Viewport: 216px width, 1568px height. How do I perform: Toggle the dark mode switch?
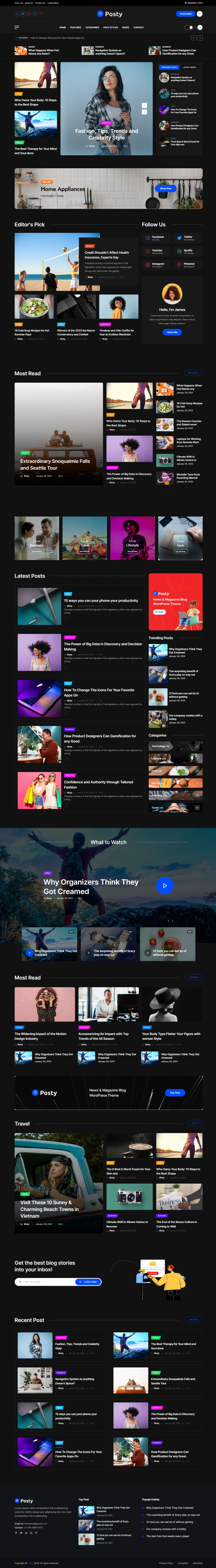189,27
